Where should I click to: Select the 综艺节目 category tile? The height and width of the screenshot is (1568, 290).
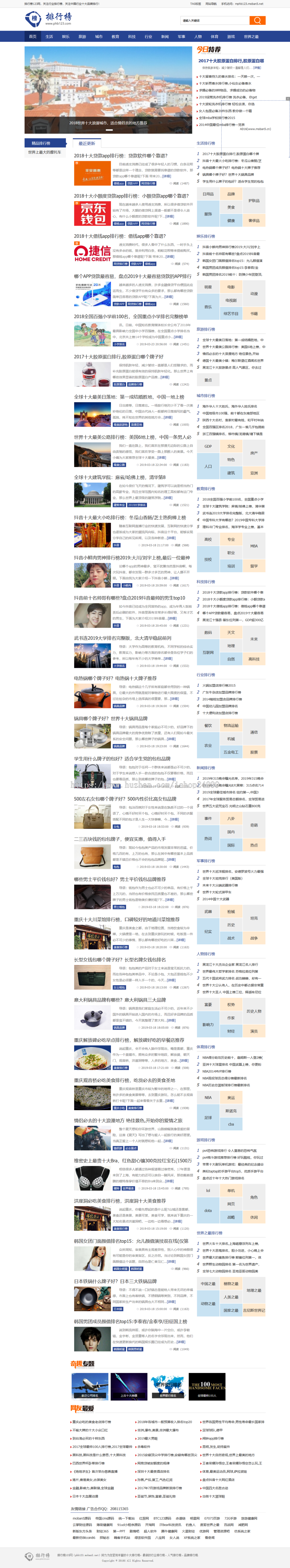[x=231, y=313]
